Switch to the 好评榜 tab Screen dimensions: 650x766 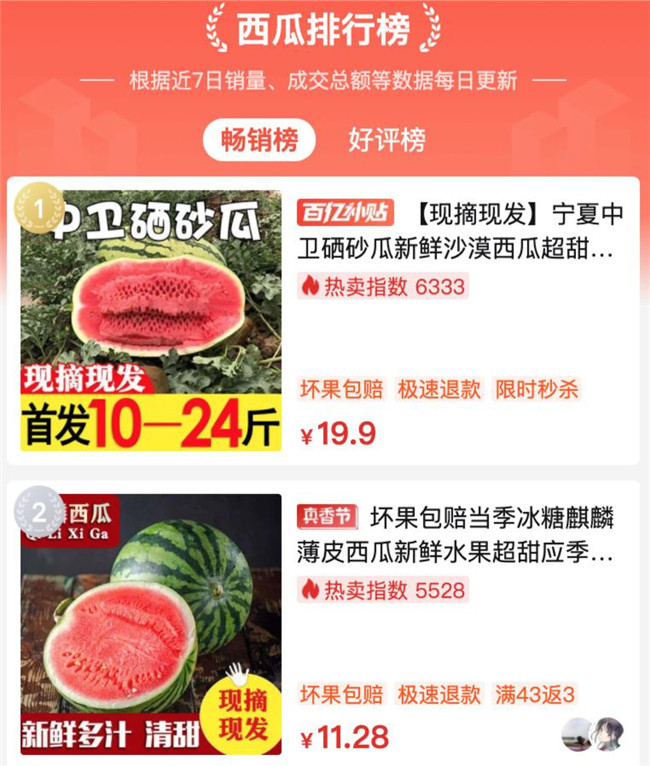[386, 140]
